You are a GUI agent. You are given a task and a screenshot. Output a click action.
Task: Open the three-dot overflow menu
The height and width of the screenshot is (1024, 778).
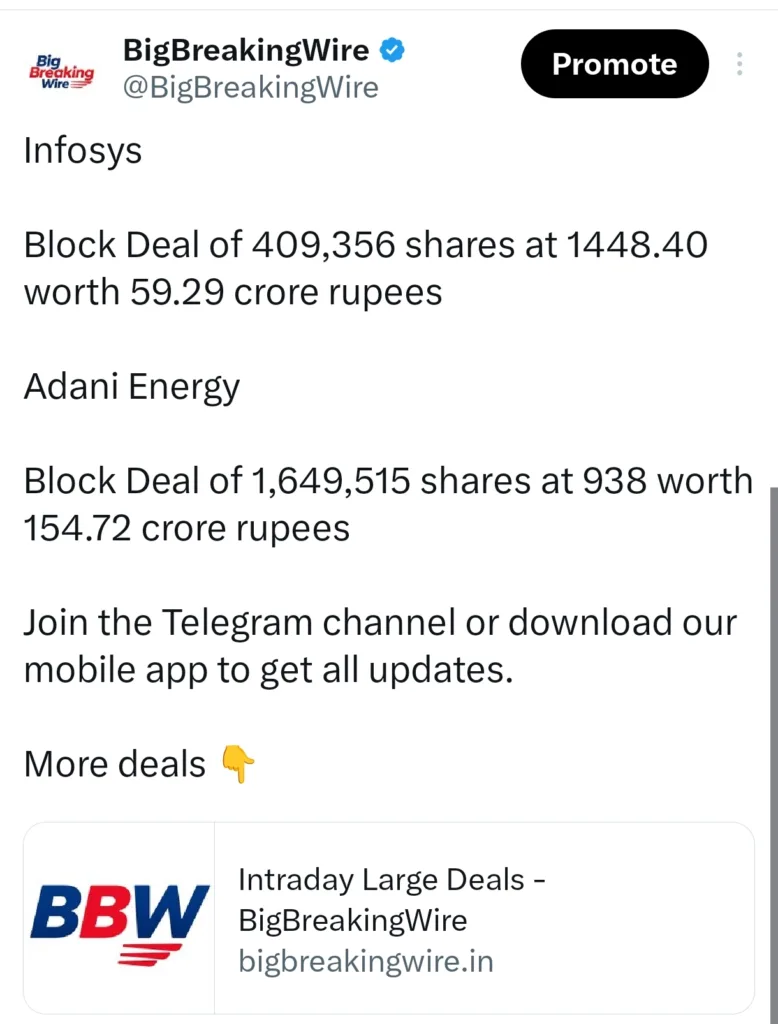pos(738,64)
